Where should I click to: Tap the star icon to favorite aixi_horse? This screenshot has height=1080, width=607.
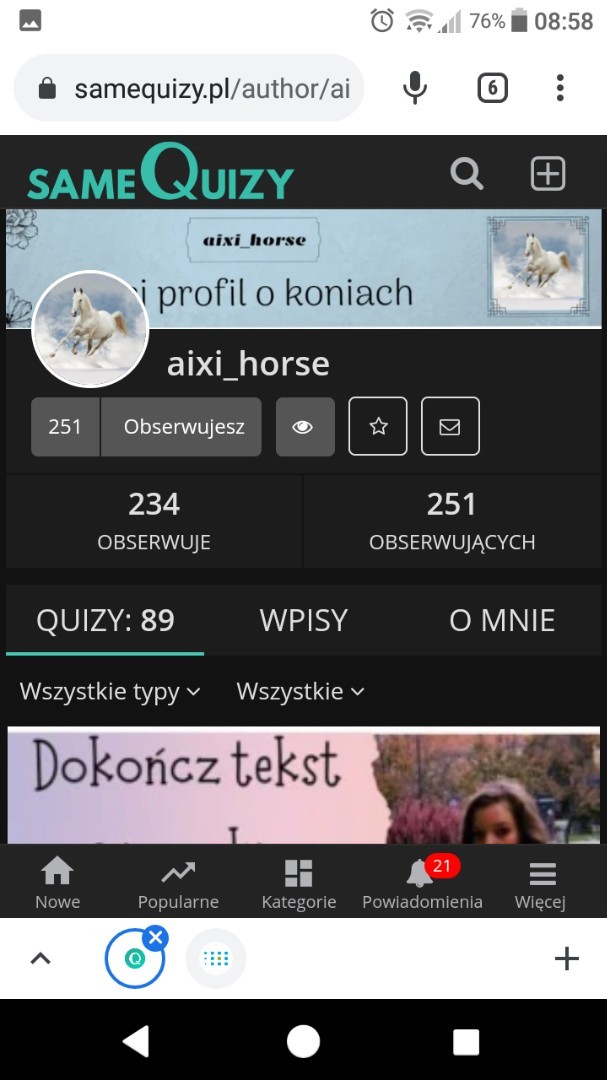(x=378, y=427)
